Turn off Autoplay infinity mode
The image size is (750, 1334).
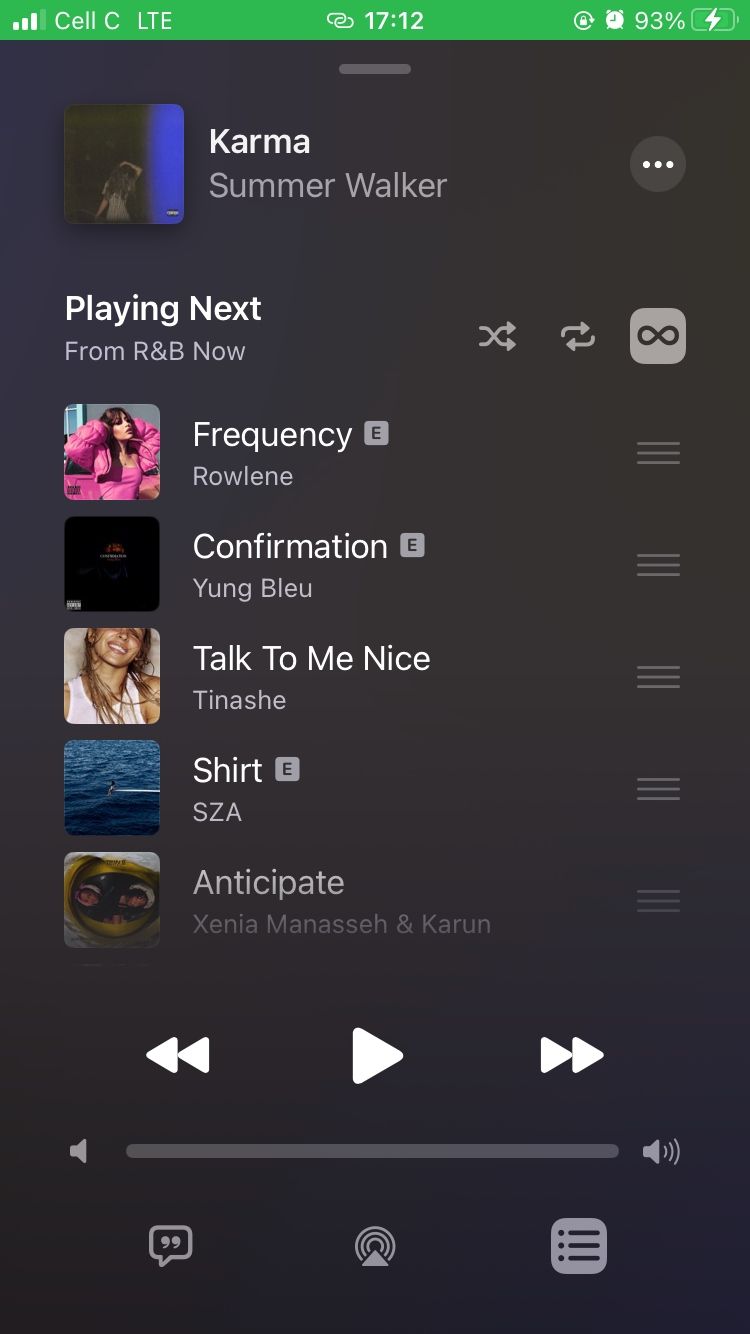pyautogui.click(x=657, y=336)
